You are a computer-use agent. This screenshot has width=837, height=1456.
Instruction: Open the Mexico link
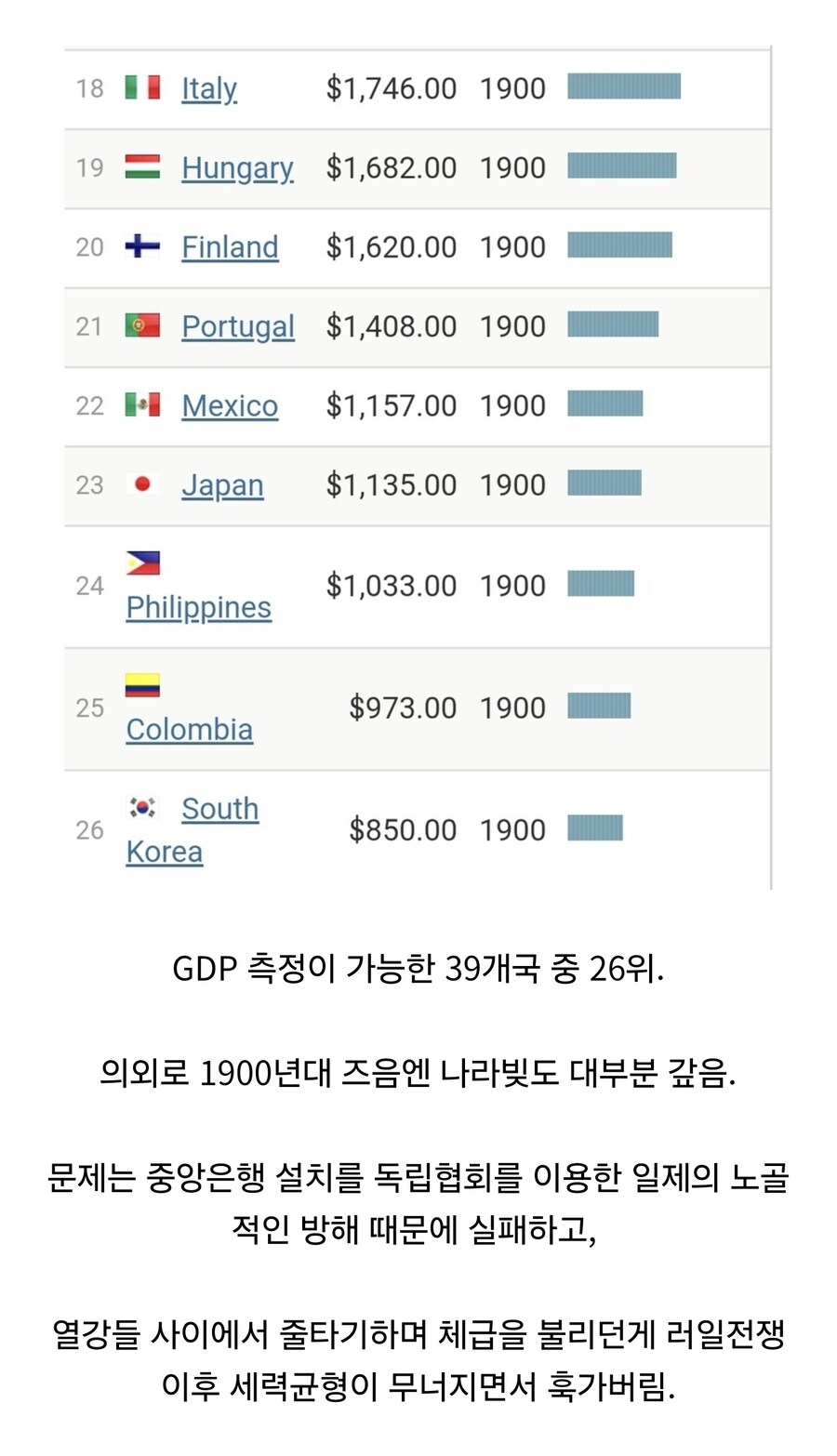point(229,406)
